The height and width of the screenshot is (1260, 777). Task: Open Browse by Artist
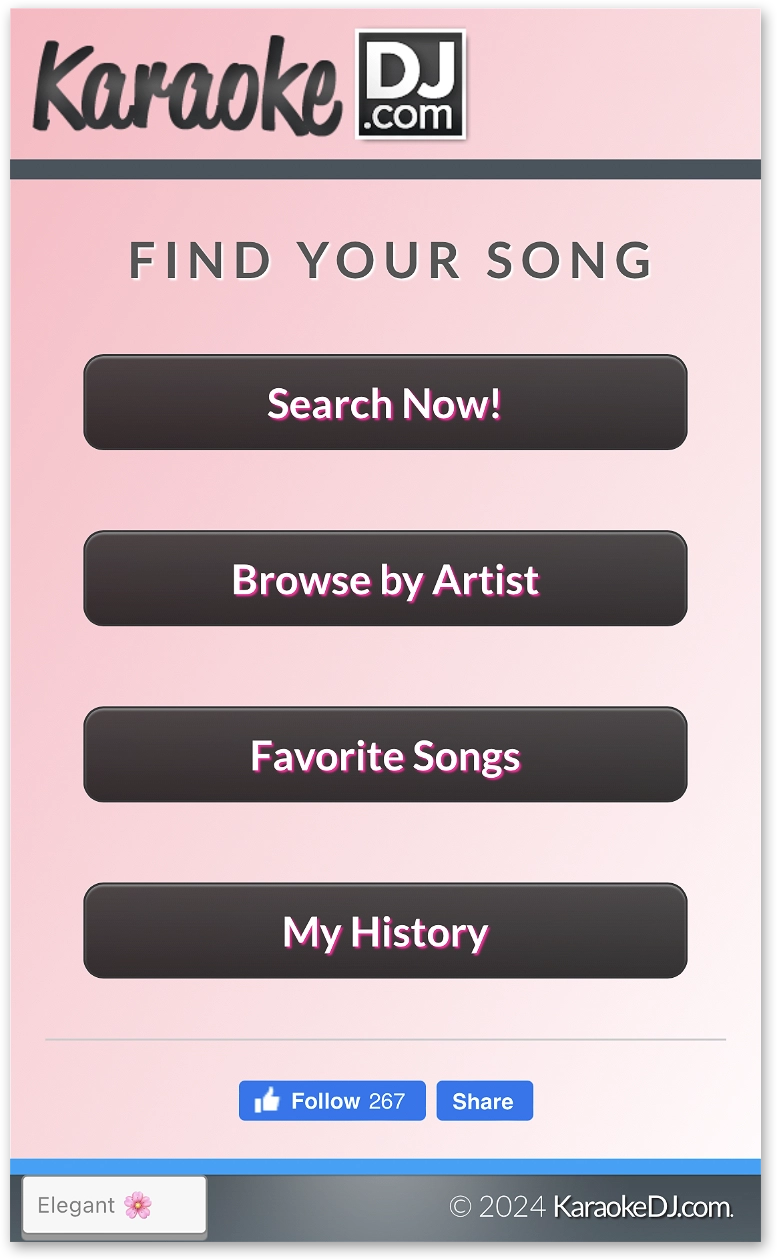385,579
